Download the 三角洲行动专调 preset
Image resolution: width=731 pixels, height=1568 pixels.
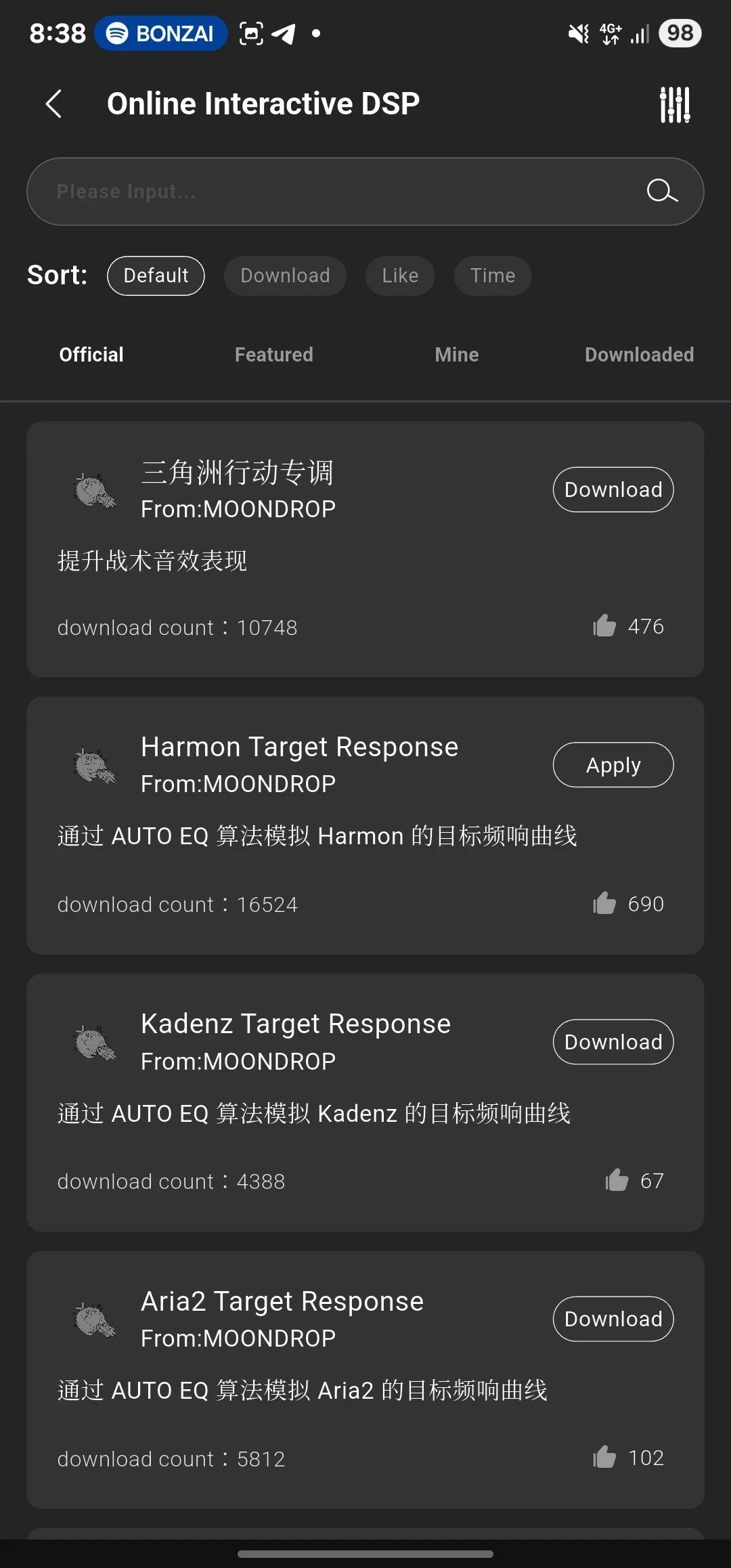(613, 489)
